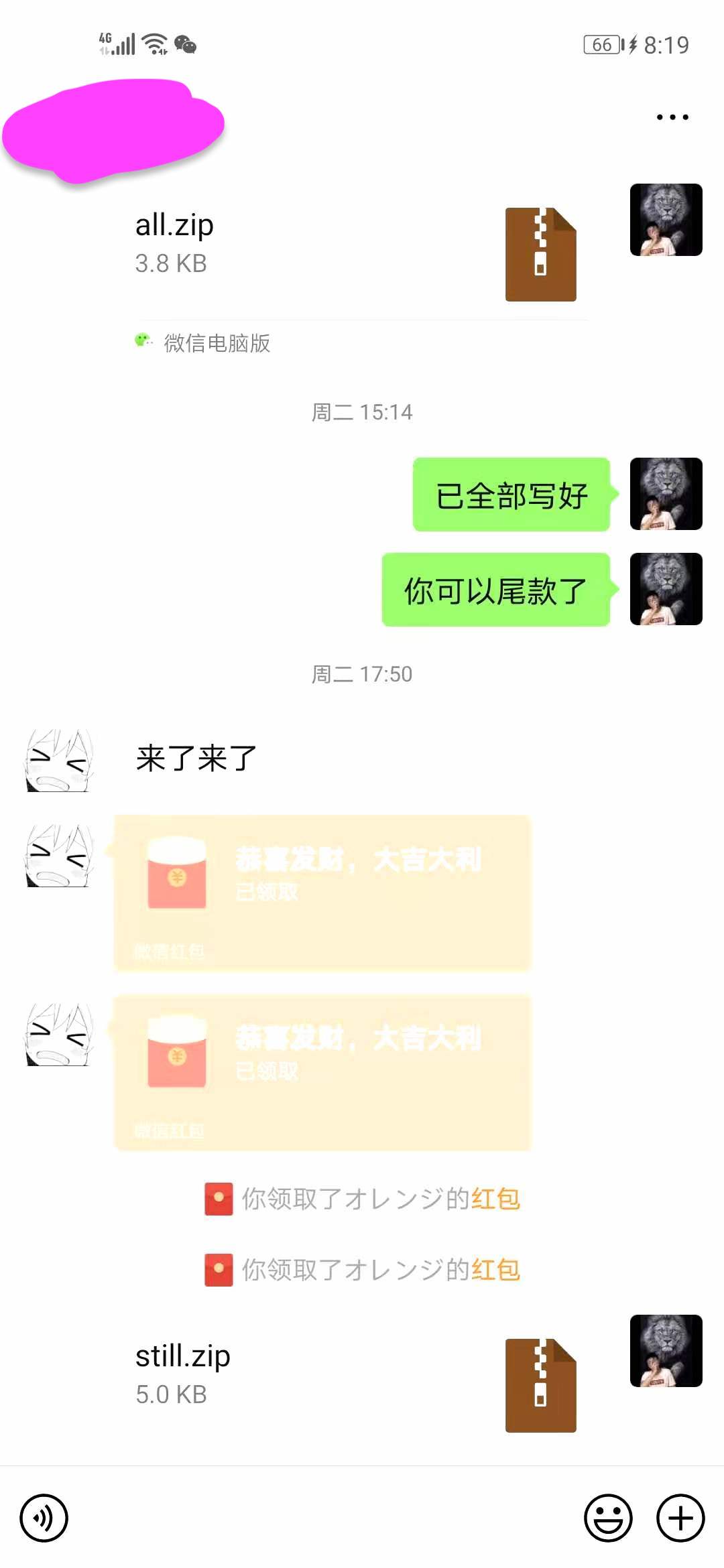Open 红包 link in first receipt notice
The image size is (724, 1568).
pyautogui.click(x=495, y=1199)
